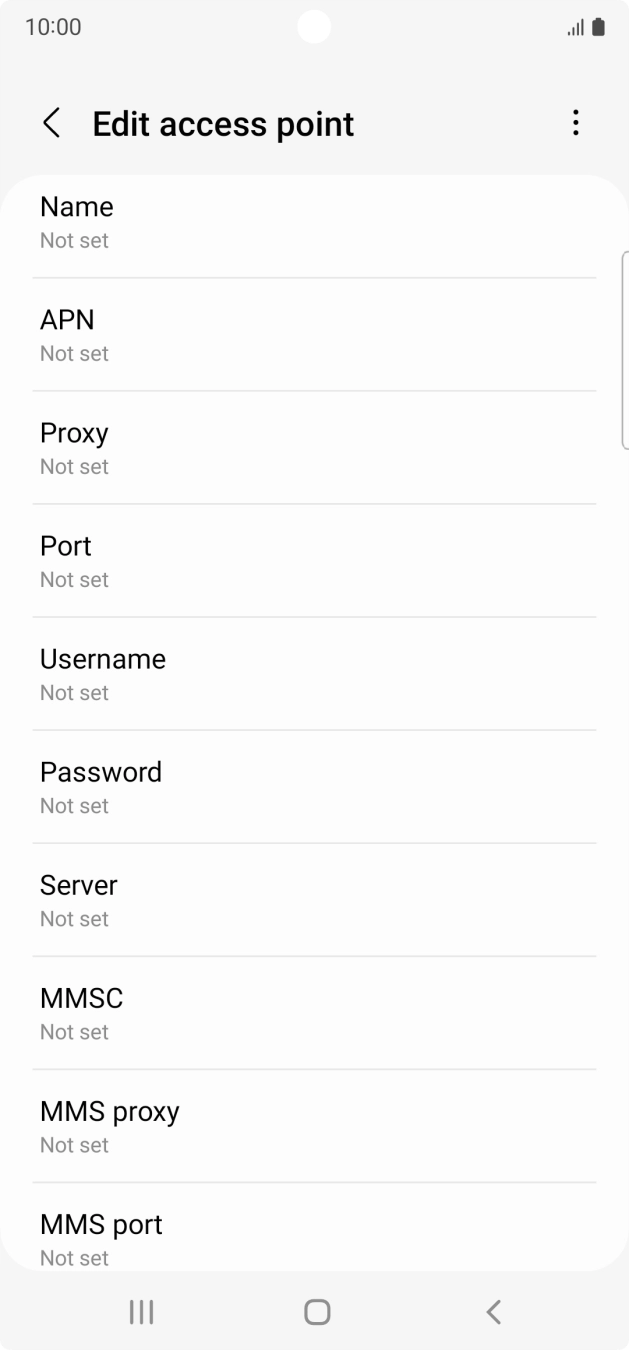
Task: Edit the Name field
Action: point(314,223)
